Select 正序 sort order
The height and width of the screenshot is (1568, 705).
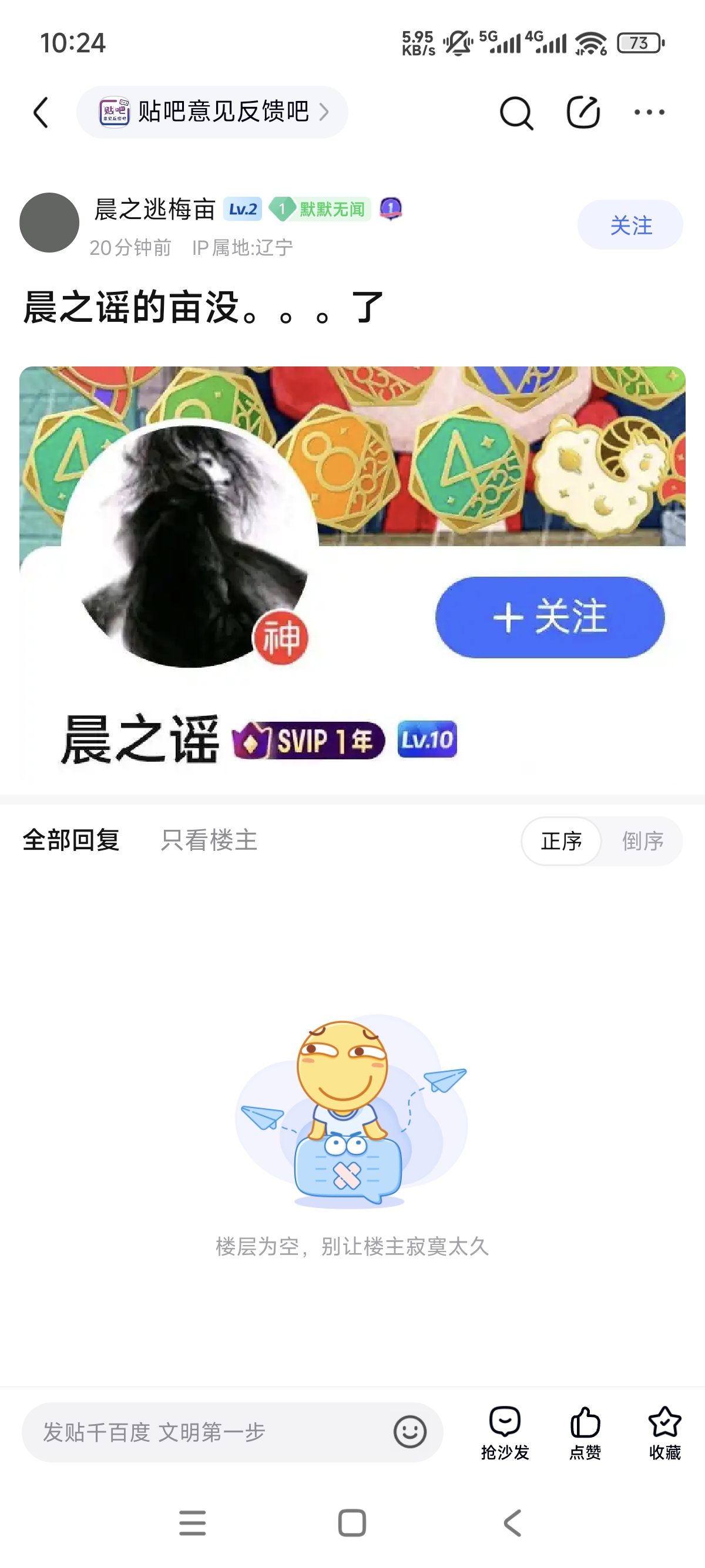[561, 841]
